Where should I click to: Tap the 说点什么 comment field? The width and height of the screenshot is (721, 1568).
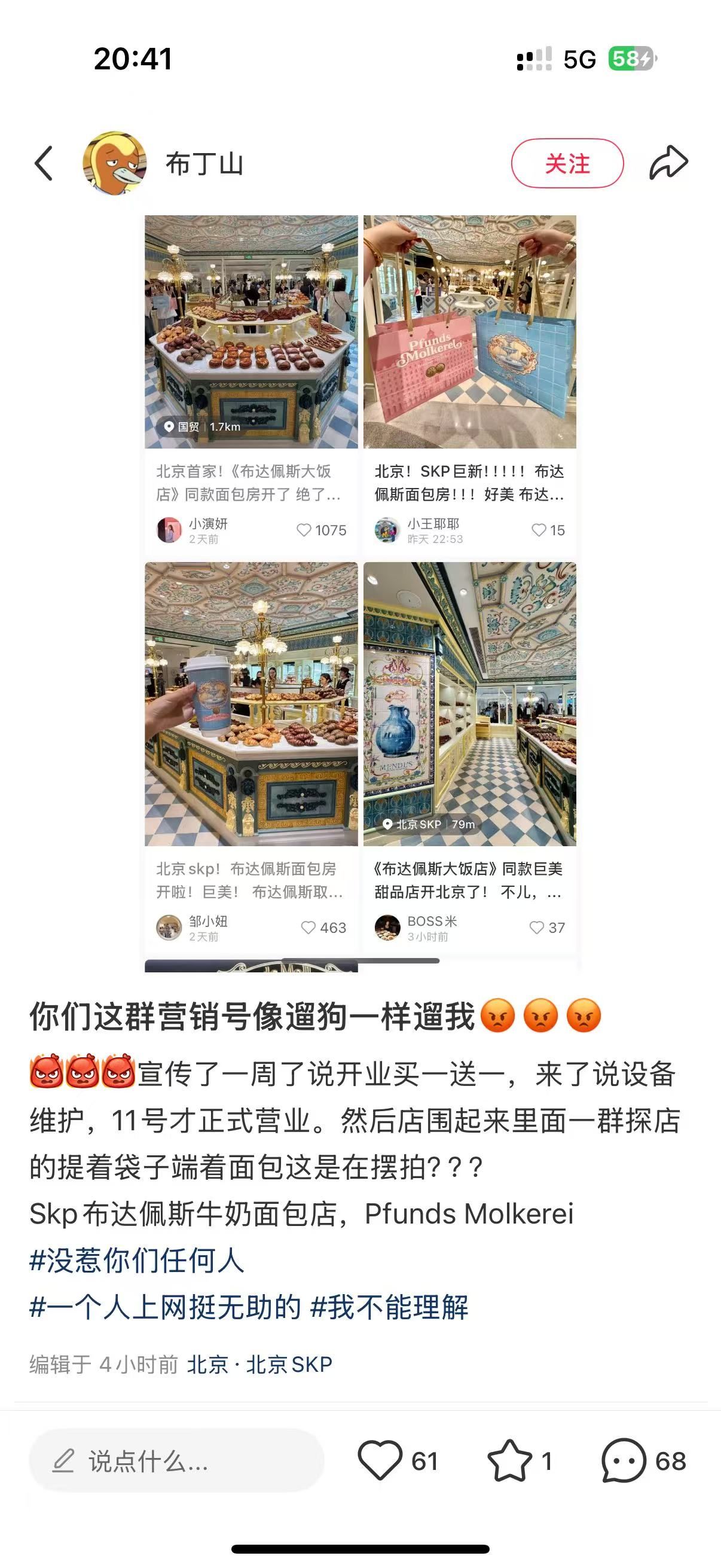pos(176,1460)
